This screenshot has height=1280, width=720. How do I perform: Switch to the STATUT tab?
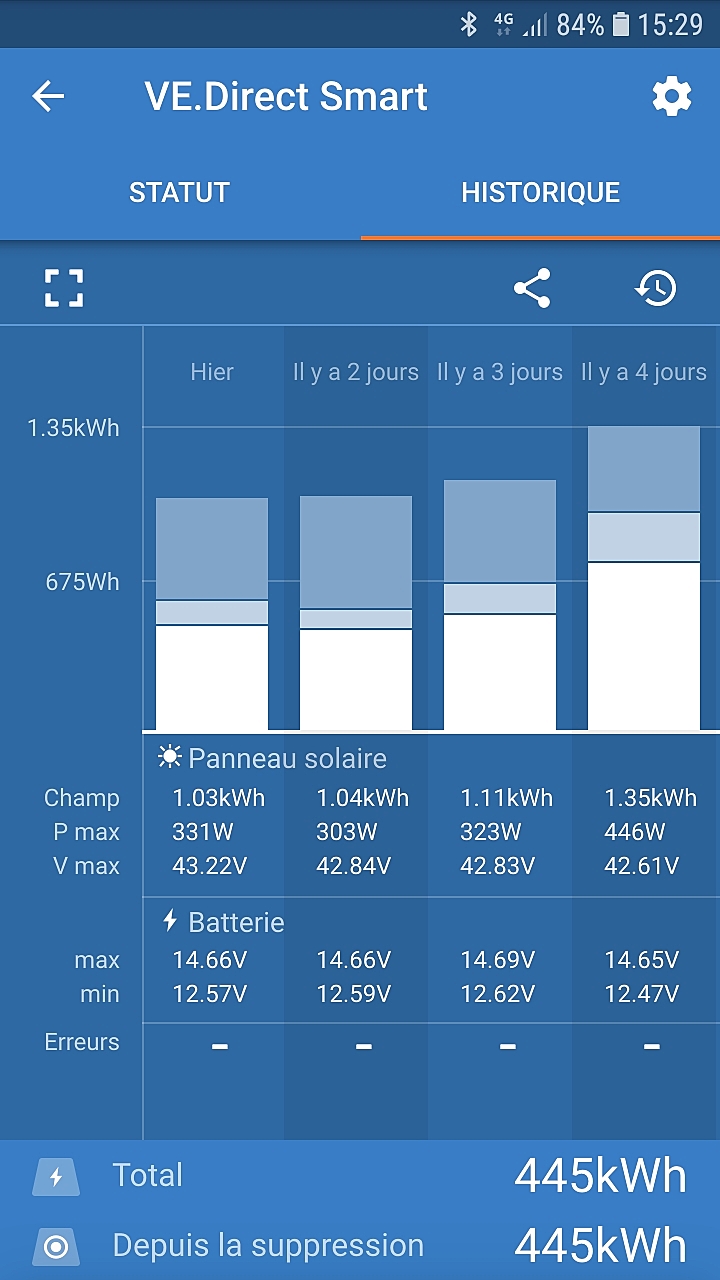click(x=180, y=192)
